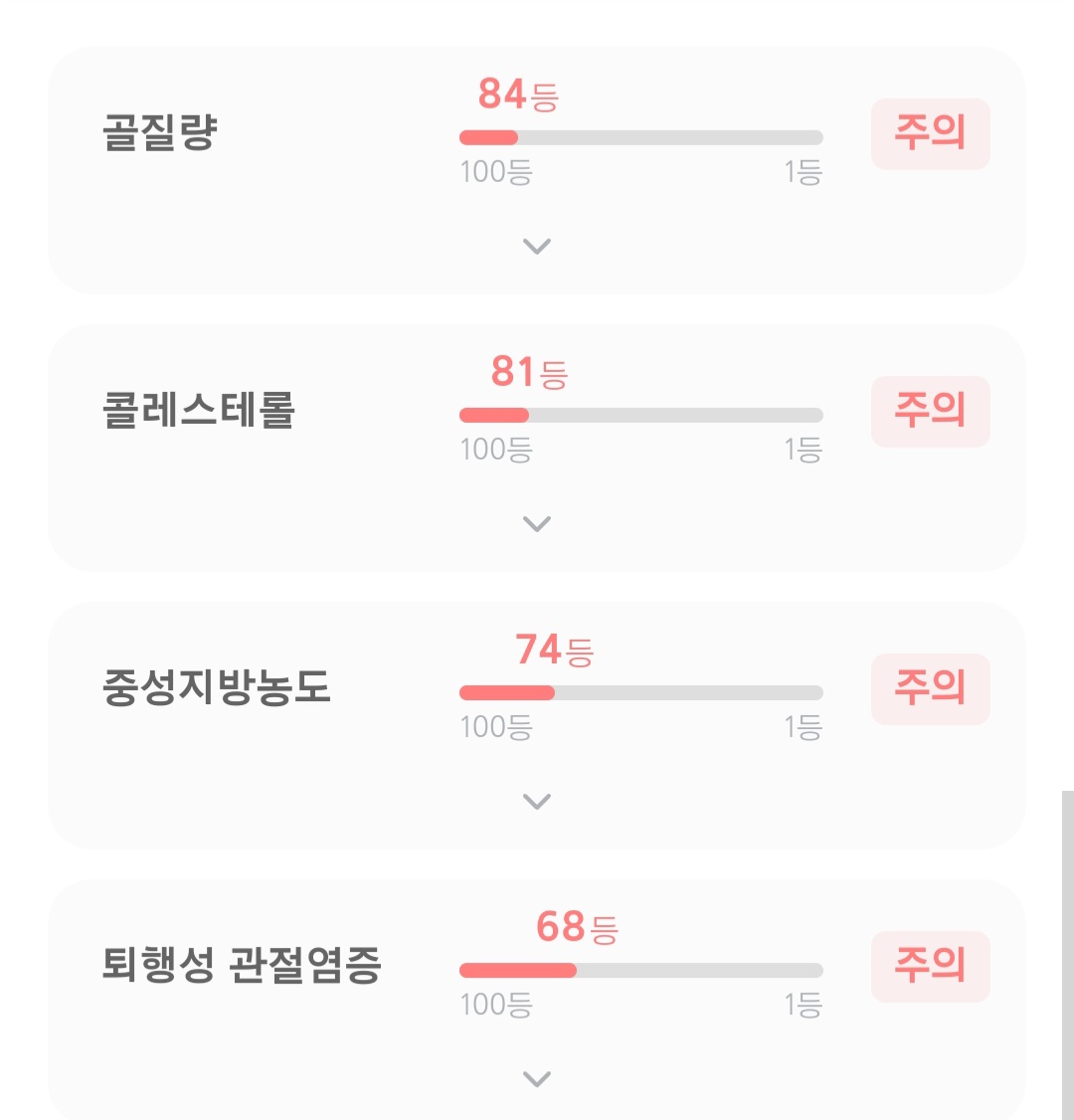Select the 주의 label beside 콜레스테롤
Image resolution: width=1074 pixels, height=1120 pixels.
coord(930,412)
